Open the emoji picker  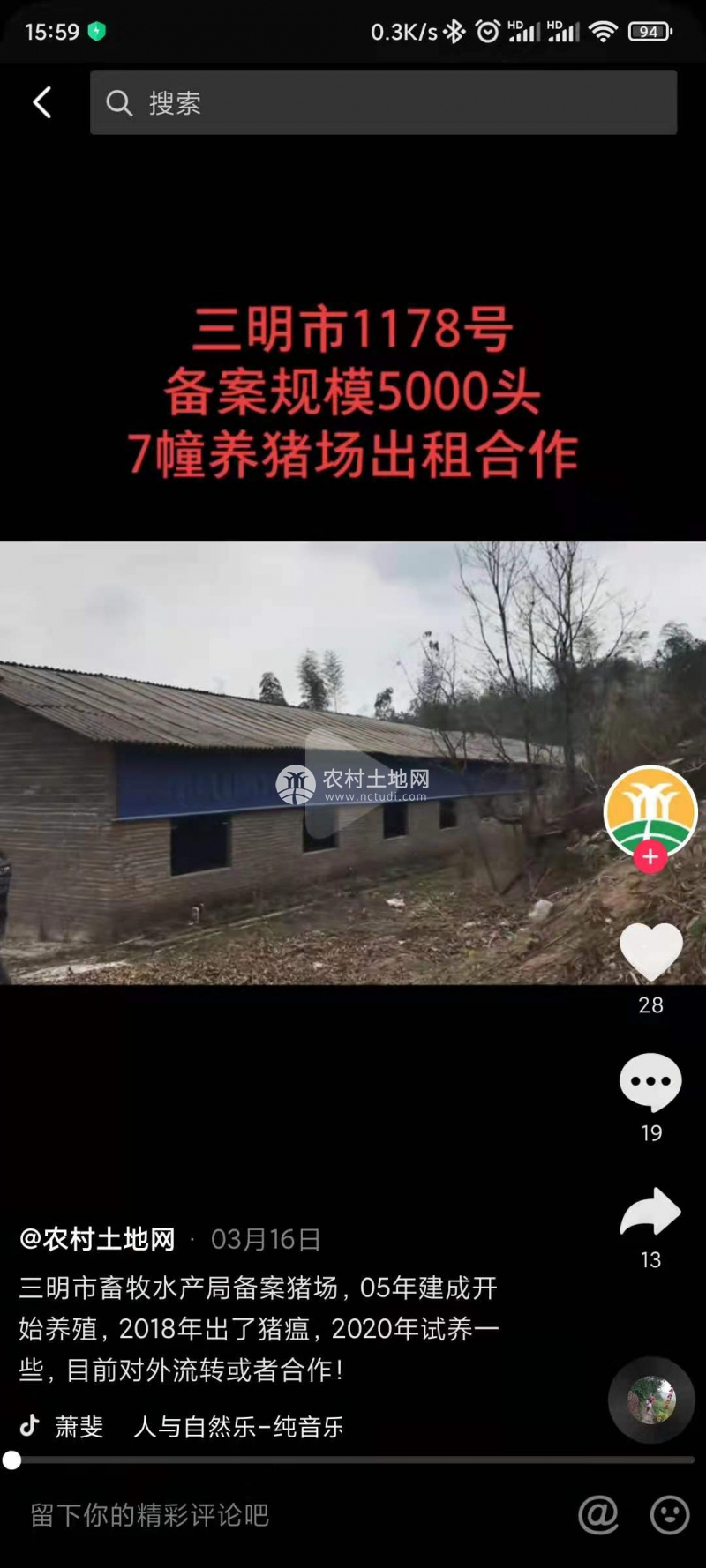(669, 1515)
